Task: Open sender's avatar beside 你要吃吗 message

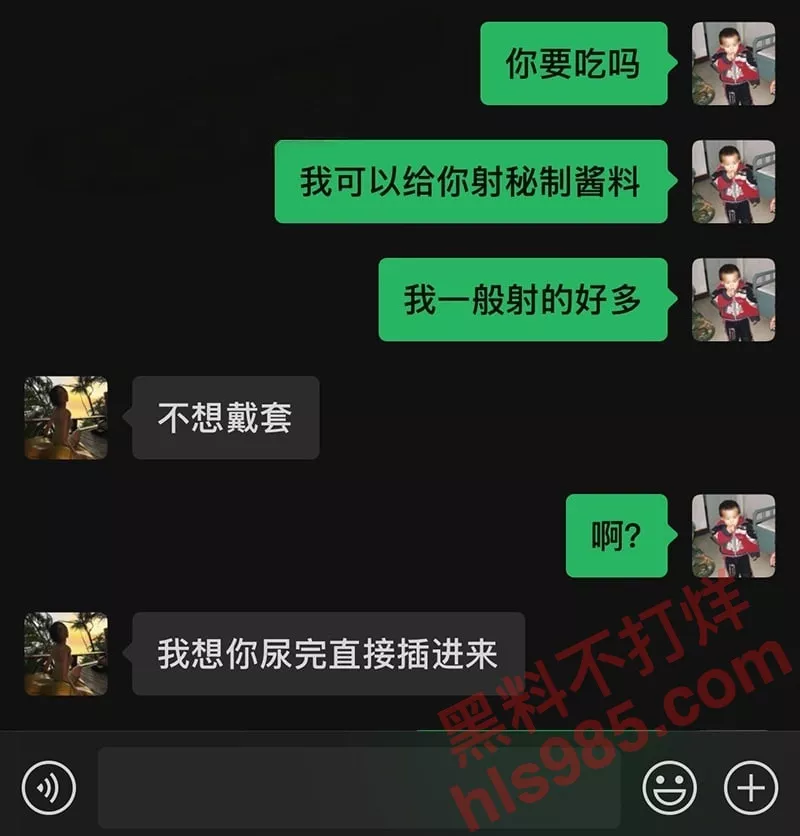Action: [733, 63]
